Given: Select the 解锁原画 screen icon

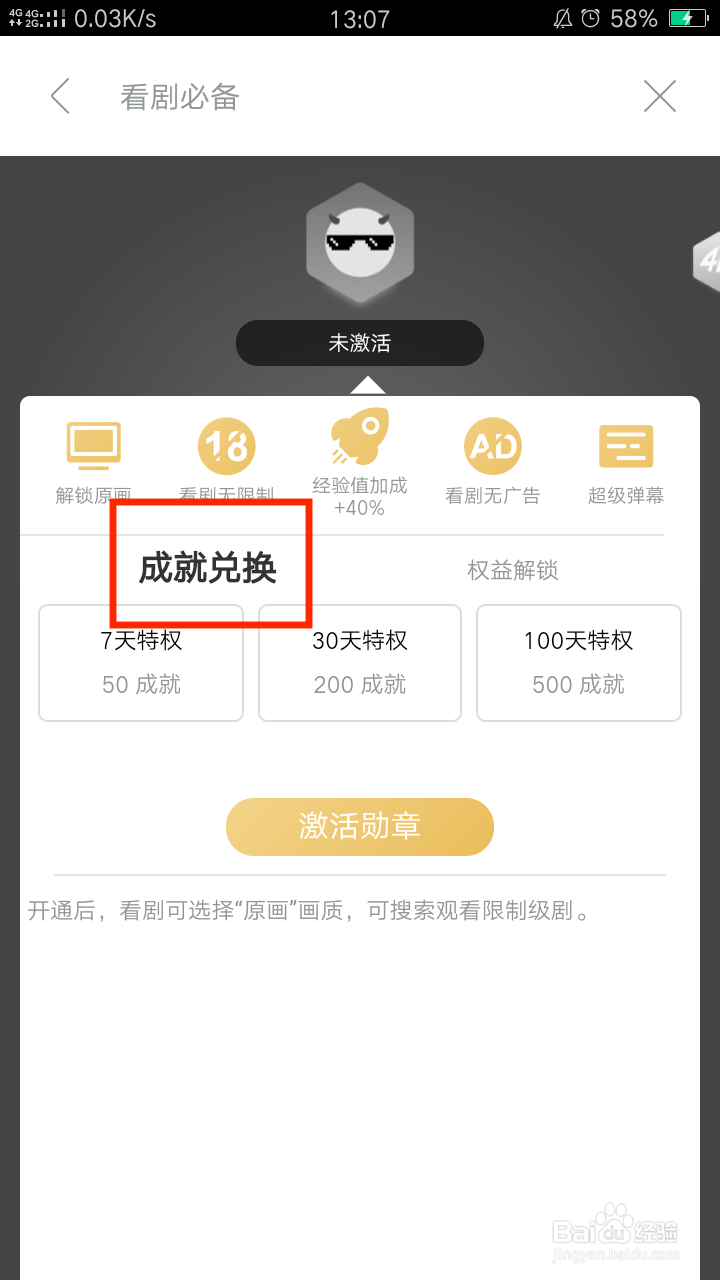Looking at the screenshot, I should (x=93, y=443).
